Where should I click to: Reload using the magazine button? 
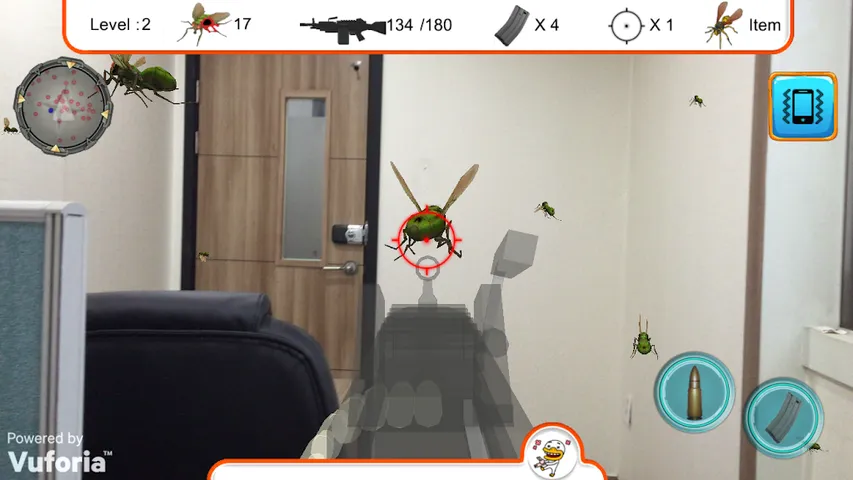tap(784, 417)
